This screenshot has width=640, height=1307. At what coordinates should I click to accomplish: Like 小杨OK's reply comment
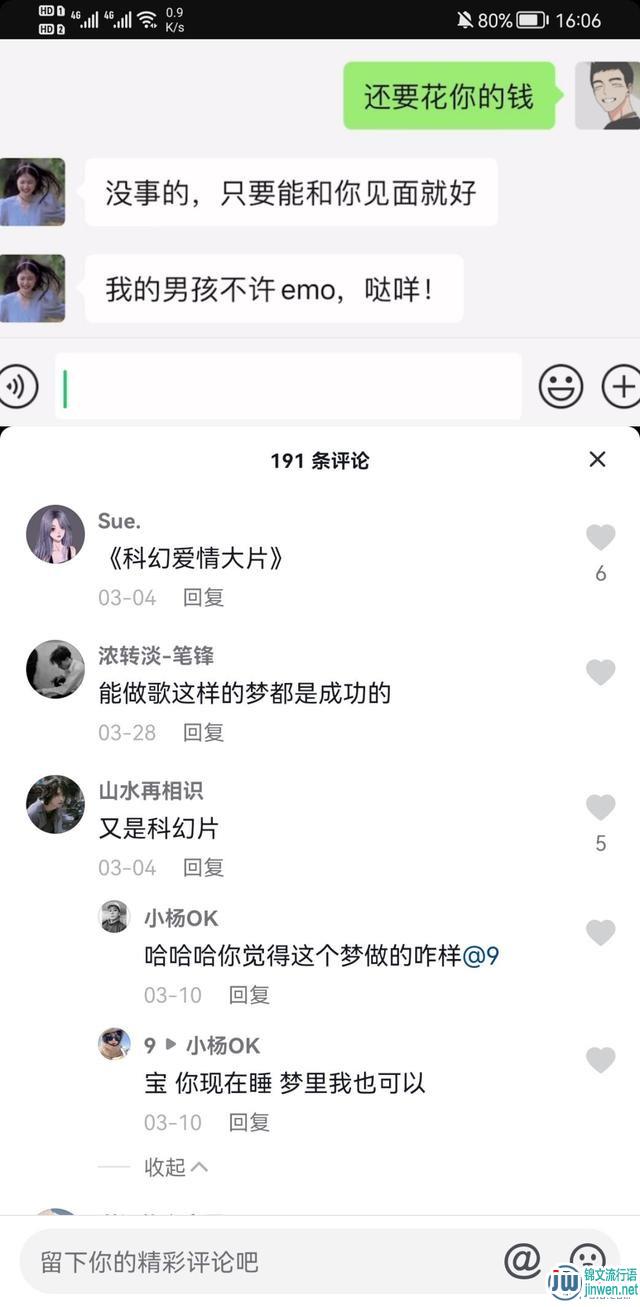[600, 933]
